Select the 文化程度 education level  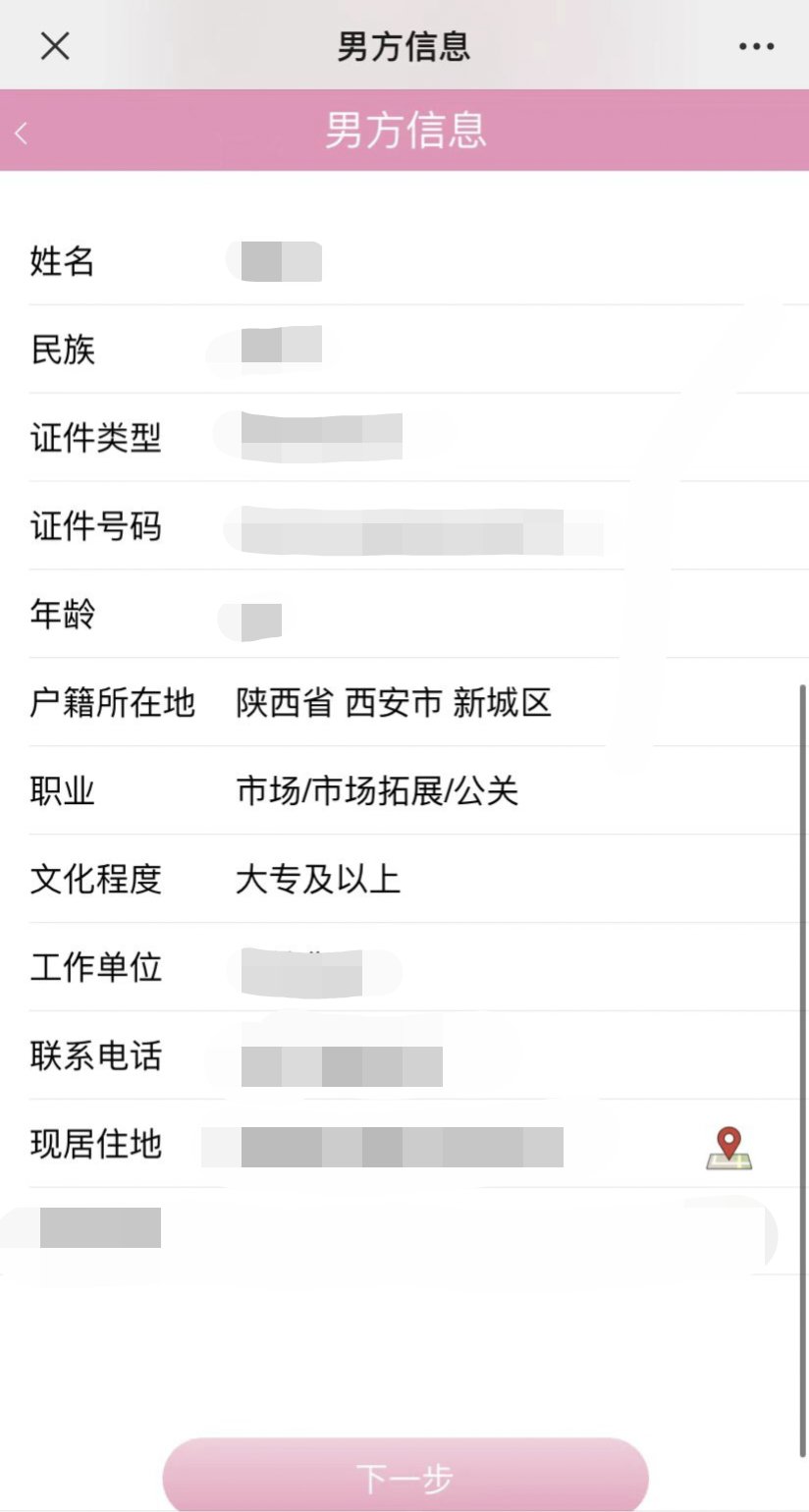click(318, 880)
